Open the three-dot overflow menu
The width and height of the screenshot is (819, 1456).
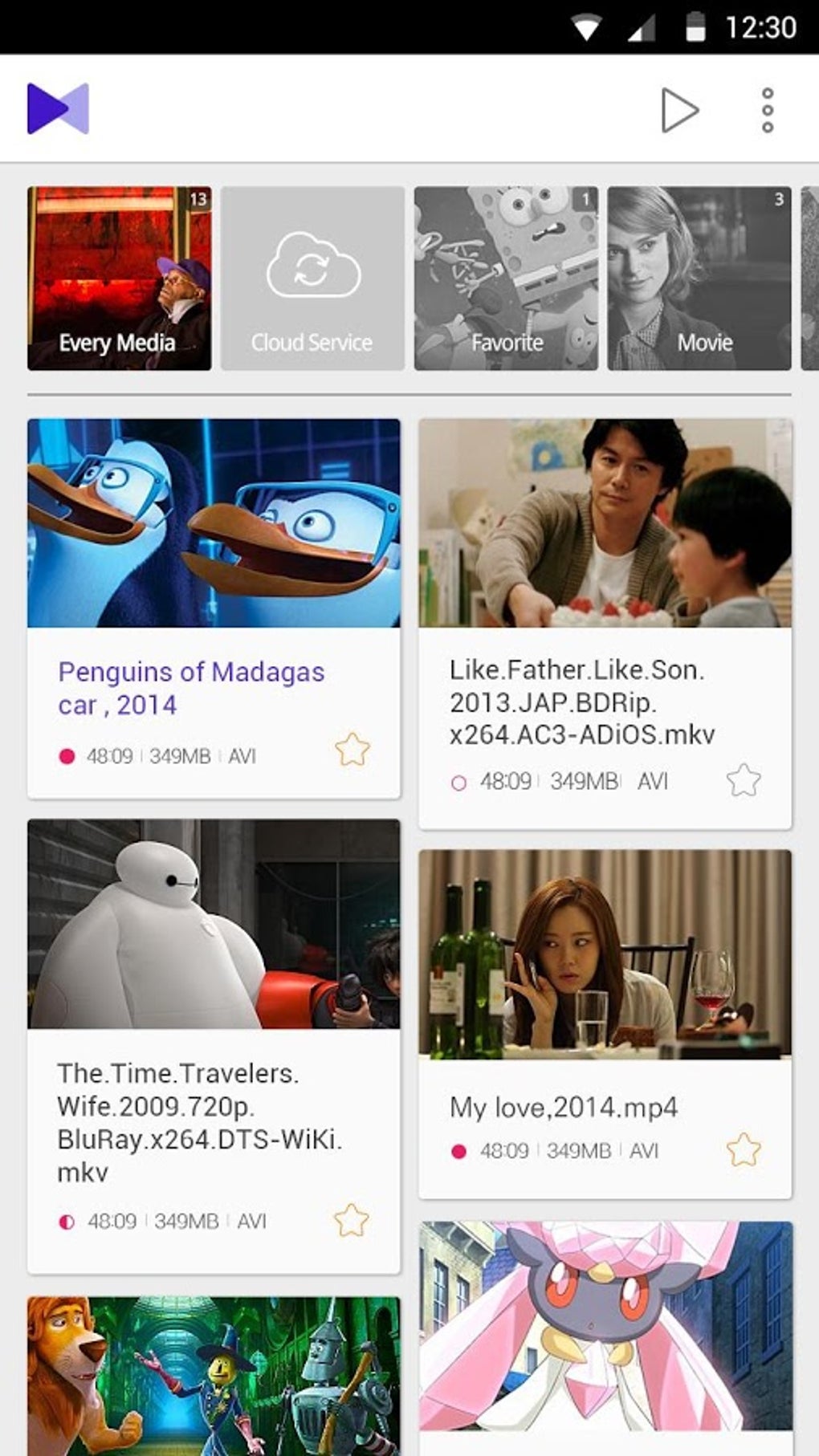tap(768, 110)
